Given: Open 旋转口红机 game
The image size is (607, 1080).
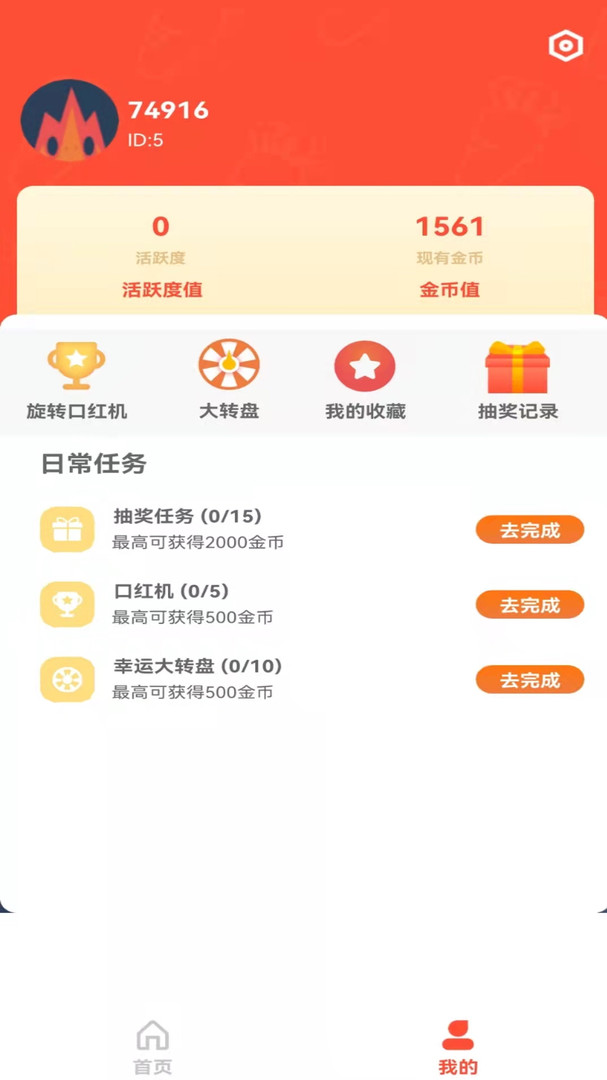Looking at the screenshot, I should click(x=77, y=380).
